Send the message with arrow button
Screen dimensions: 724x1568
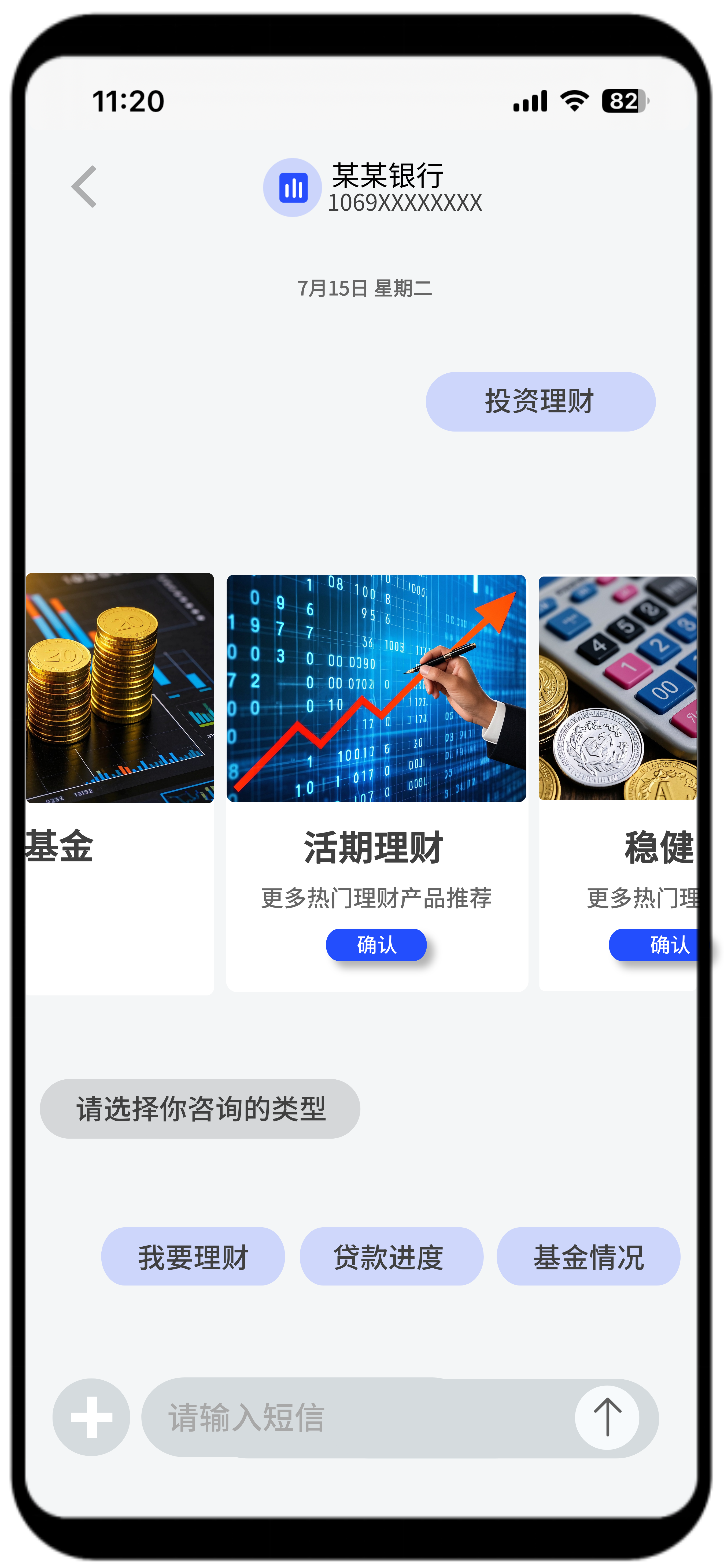point(607,1417)
